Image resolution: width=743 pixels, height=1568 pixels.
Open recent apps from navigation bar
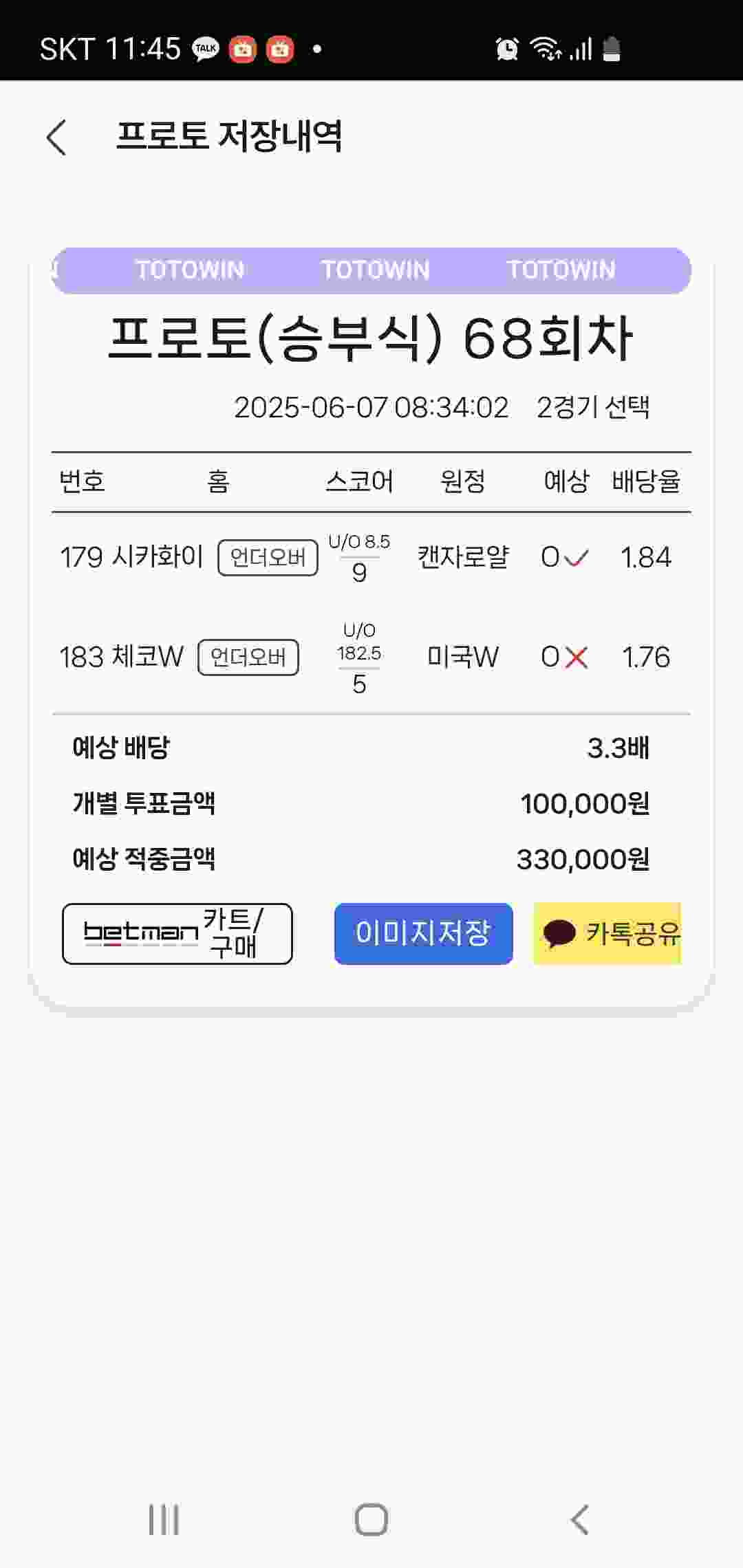(x=164, y=1519)
